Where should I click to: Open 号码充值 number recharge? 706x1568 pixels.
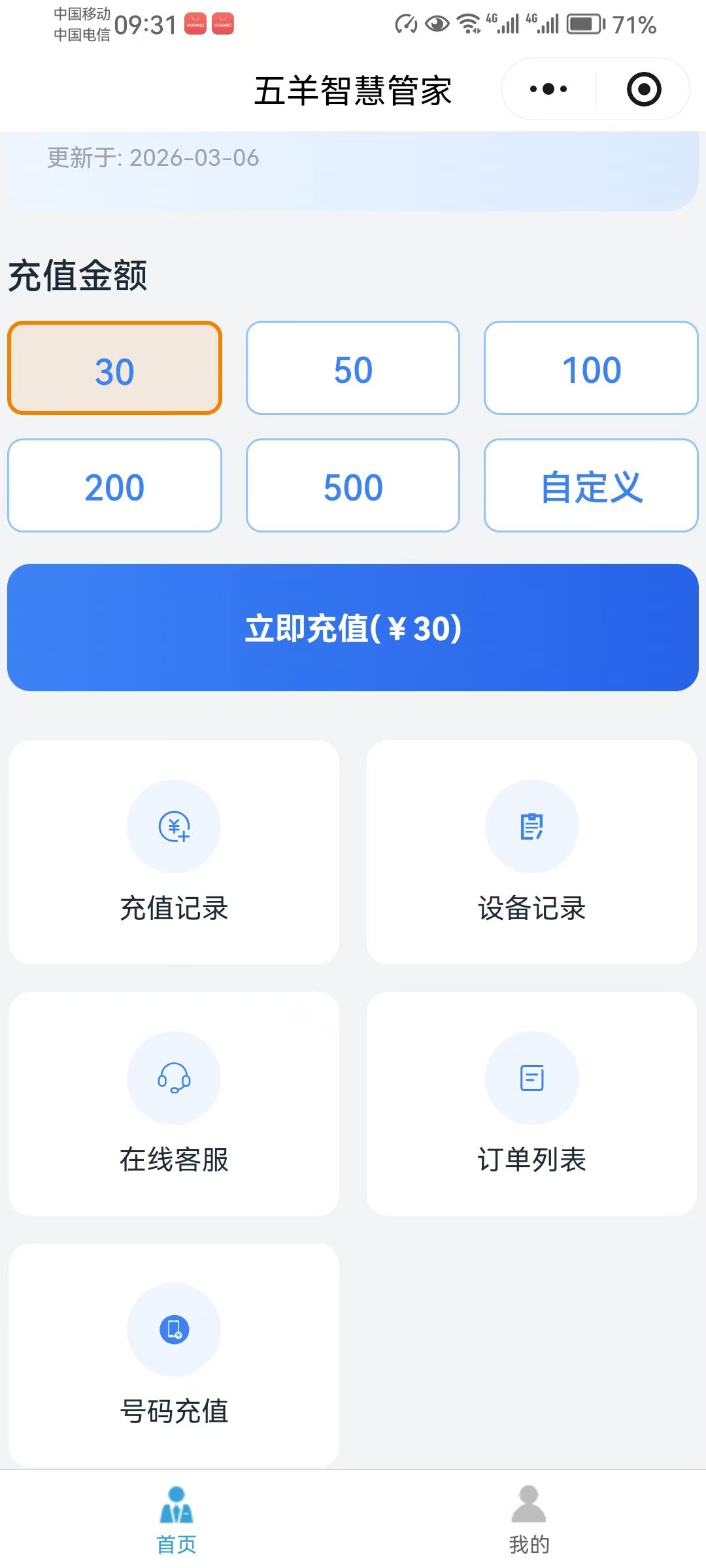174,1355
